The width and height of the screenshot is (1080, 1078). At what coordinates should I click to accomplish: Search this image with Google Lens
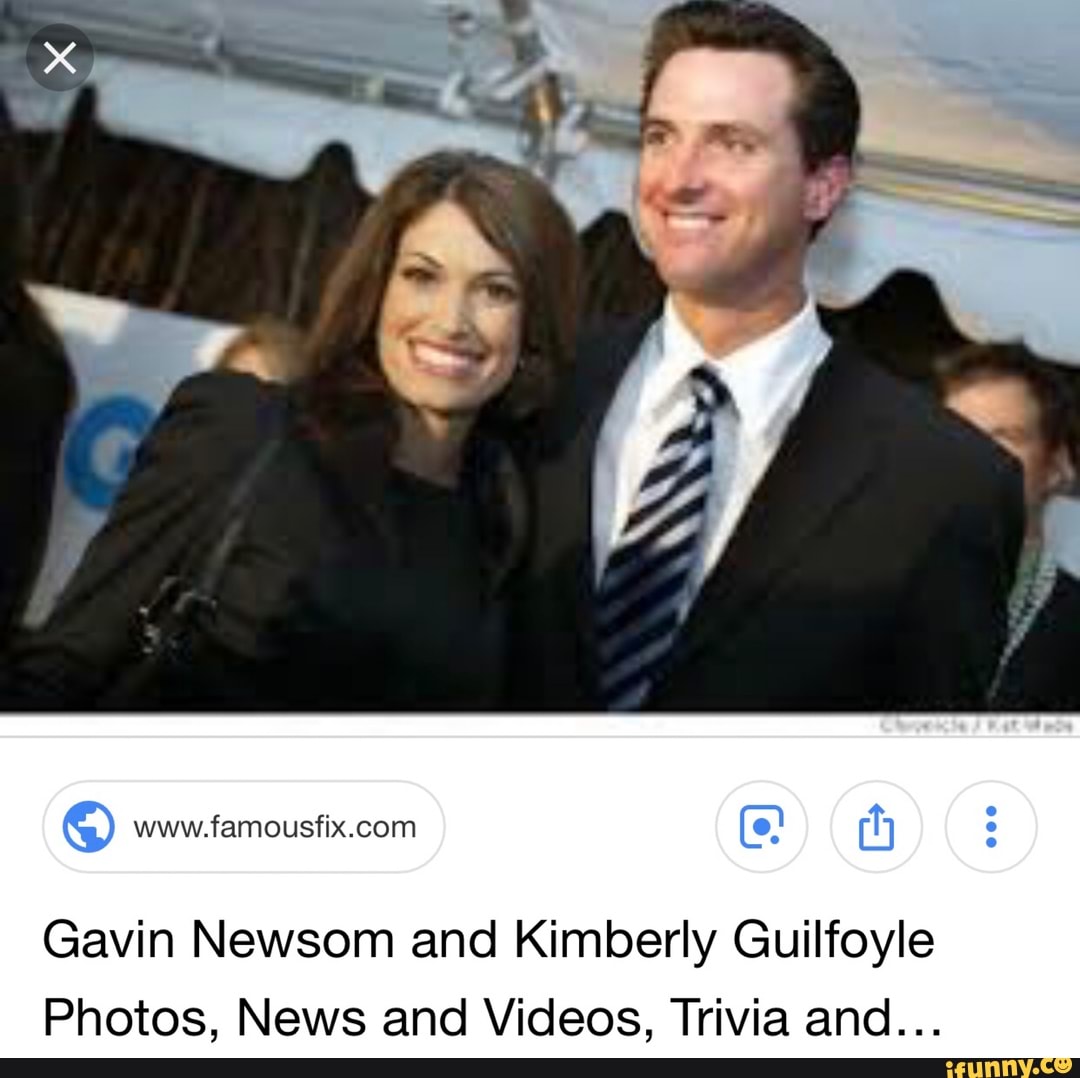click(x=761, y=827)
